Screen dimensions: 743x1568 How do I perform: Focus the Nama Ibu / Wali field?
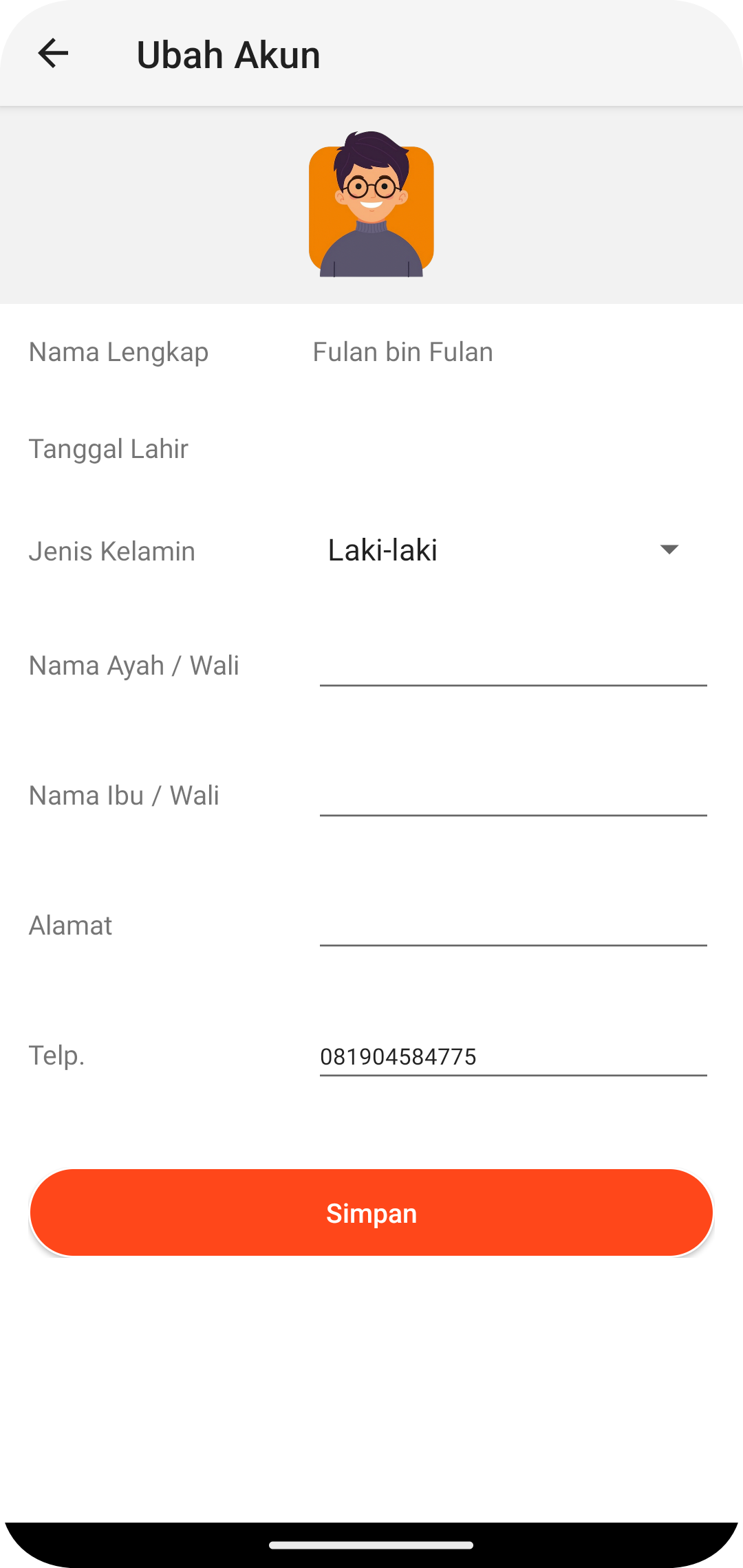point(513,796)
